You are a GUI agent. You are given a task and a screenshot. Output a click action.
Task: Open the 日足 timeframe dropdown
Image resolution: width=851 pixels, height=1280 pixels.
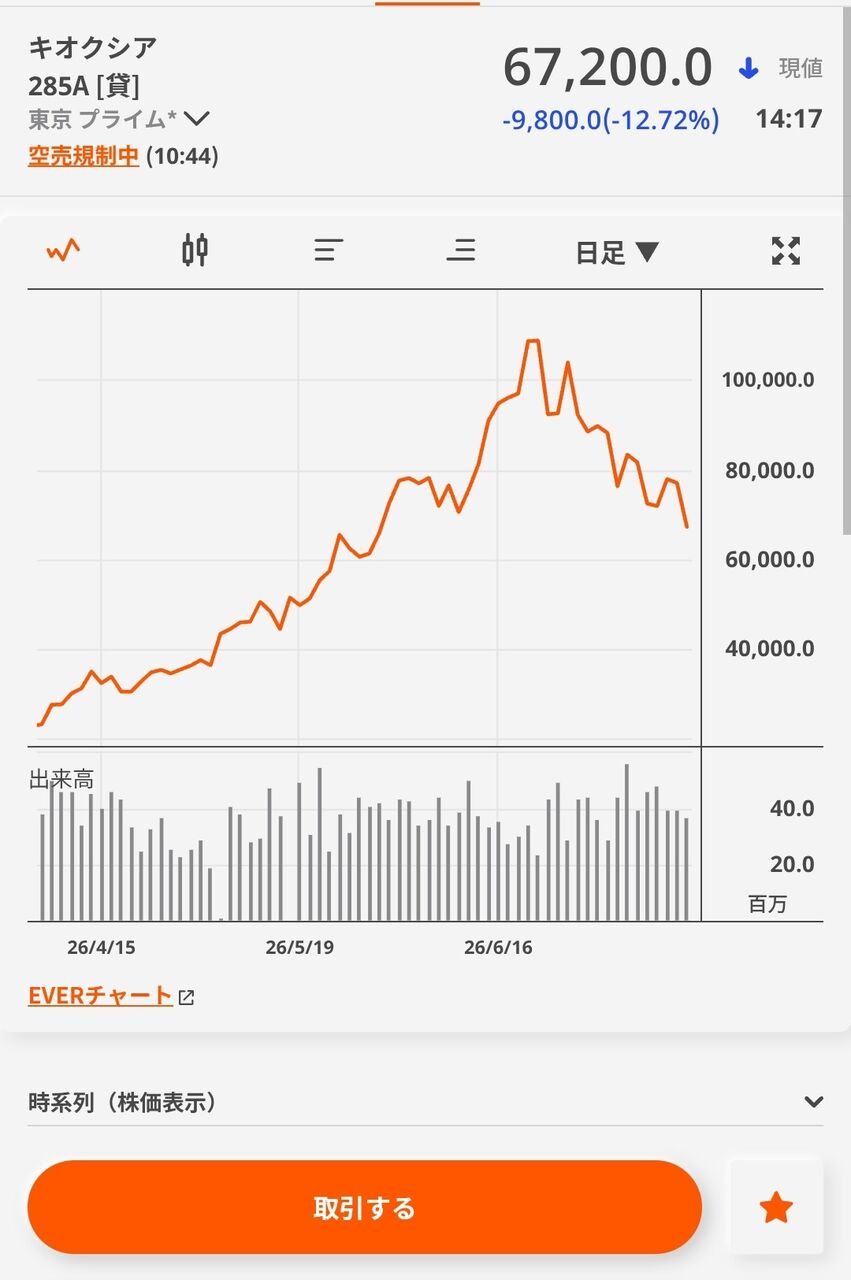point(617,252)
